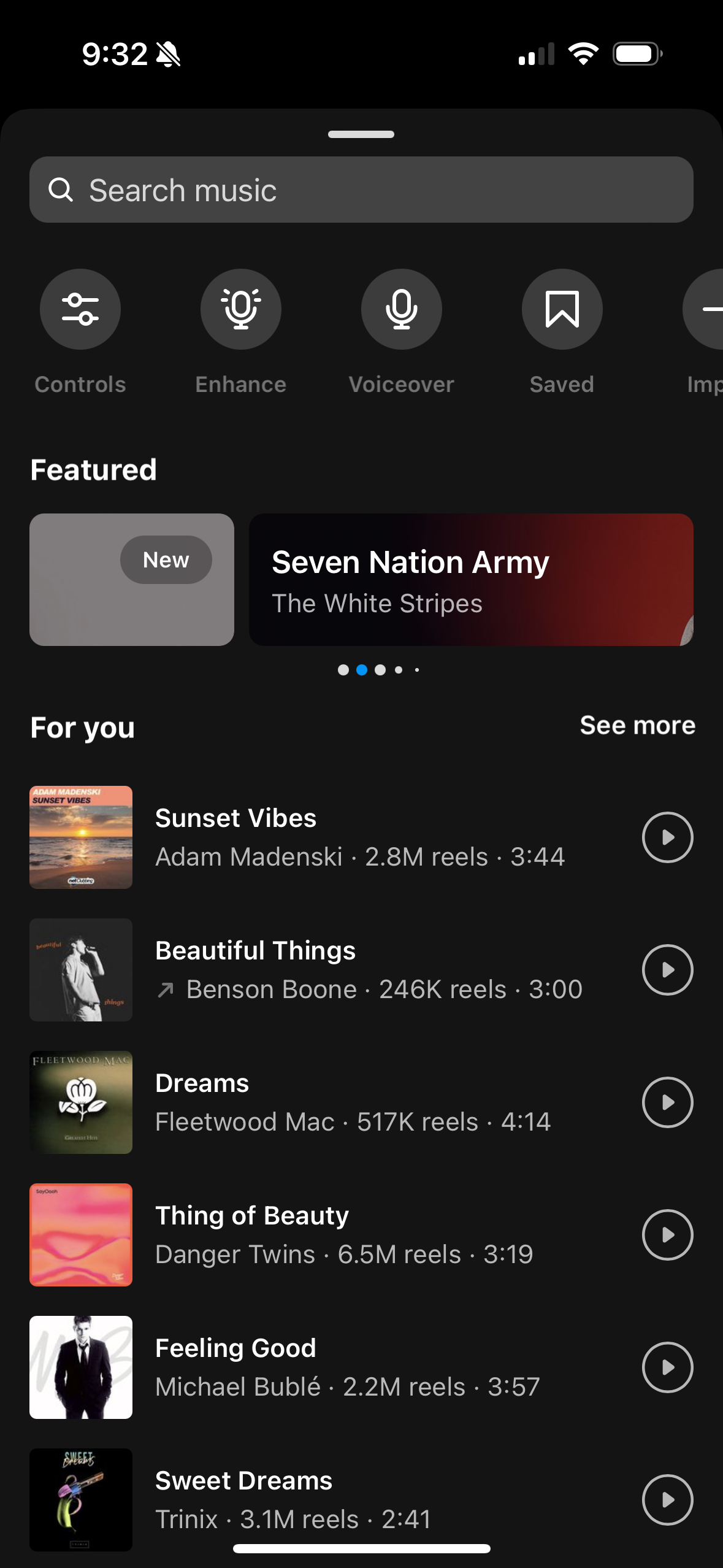
Task: Preview Feeling Good by Michael Bublé
Action: [x=667, y=1367]
